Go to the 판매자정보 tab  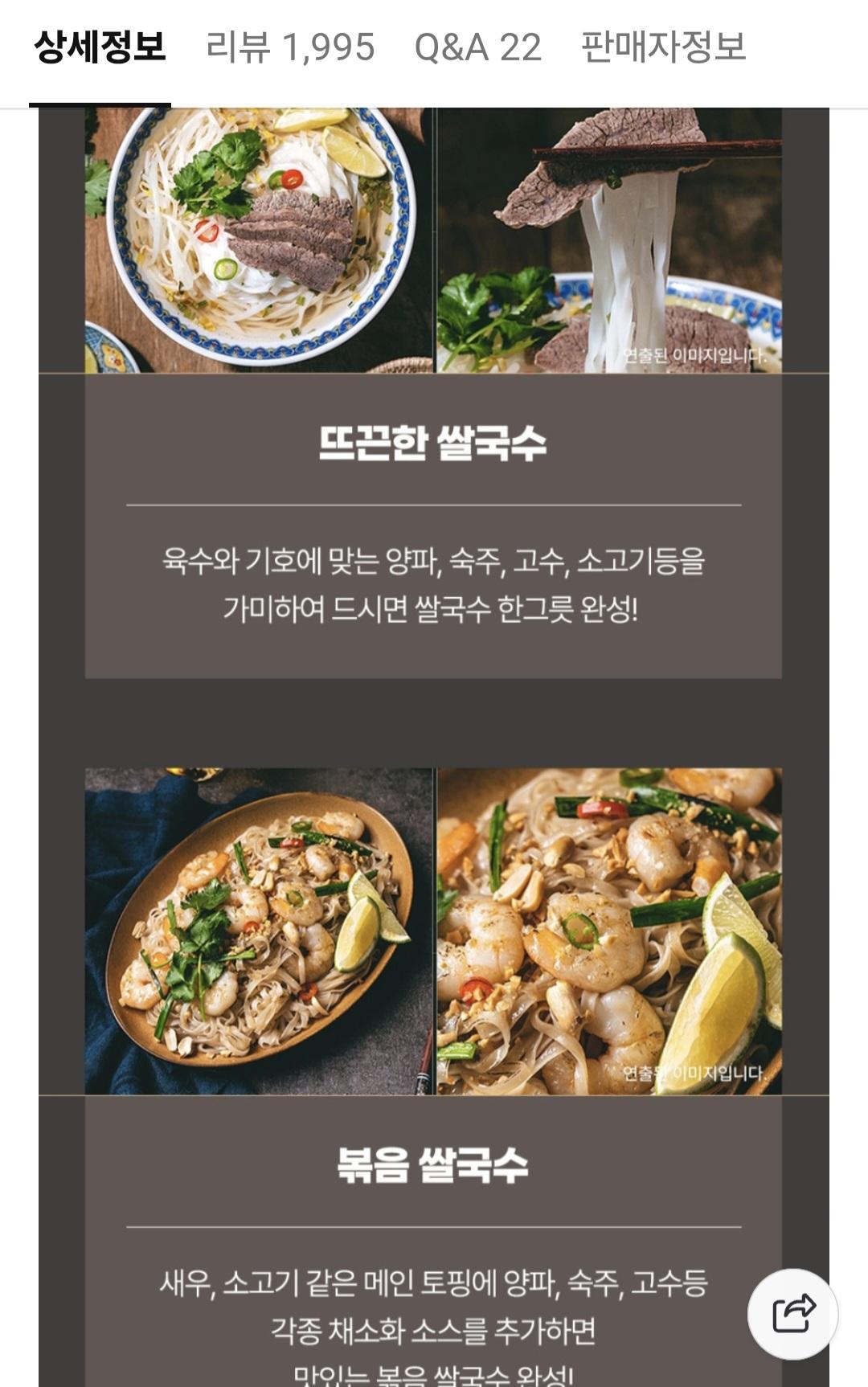click(x=663, y=47)
